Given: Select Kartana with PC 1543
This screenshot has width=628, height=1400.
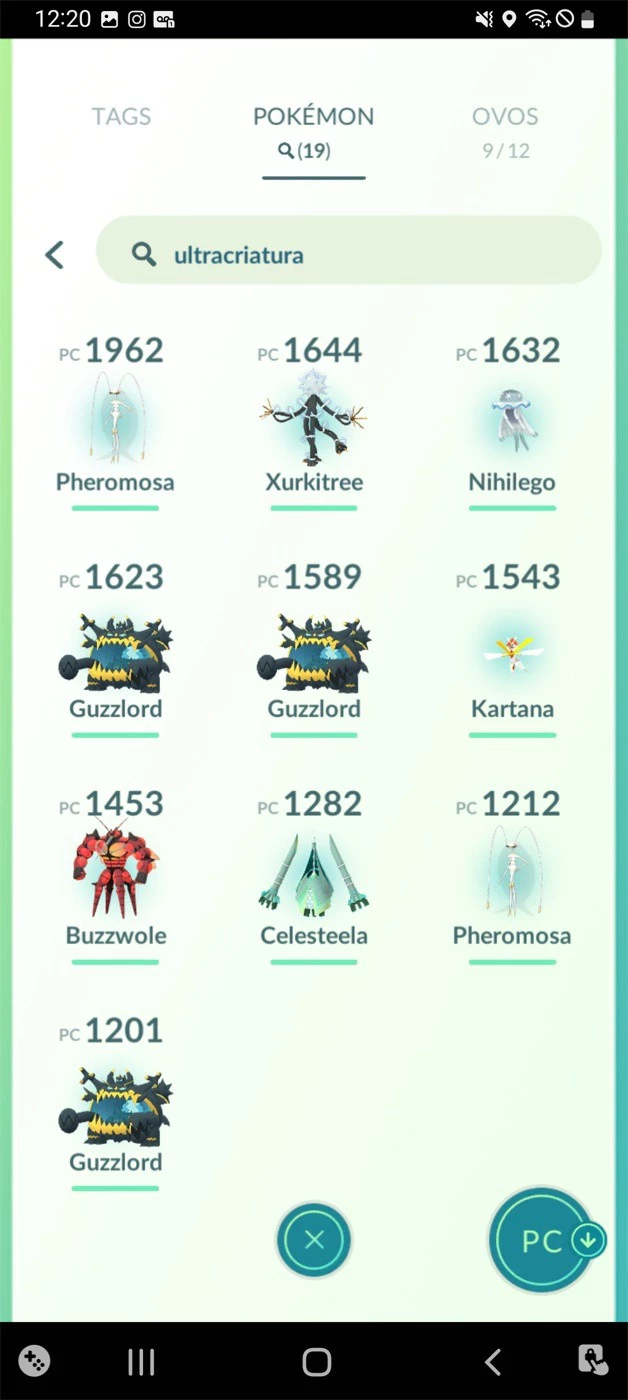Looking at the screenshot, I should pos(512,650).
